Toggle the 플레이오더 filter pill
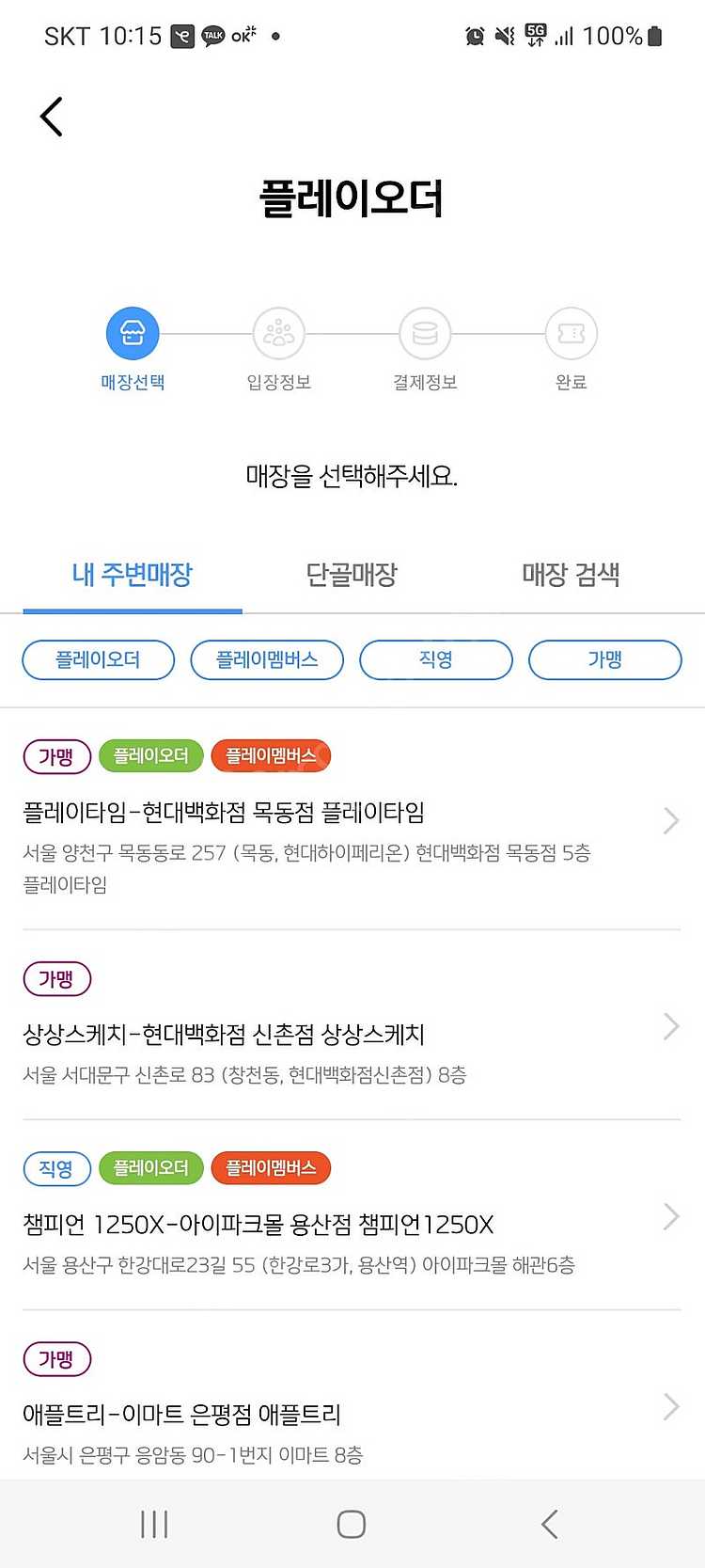This screenshot has width=705, height=1568. click(x=98, y=659)
